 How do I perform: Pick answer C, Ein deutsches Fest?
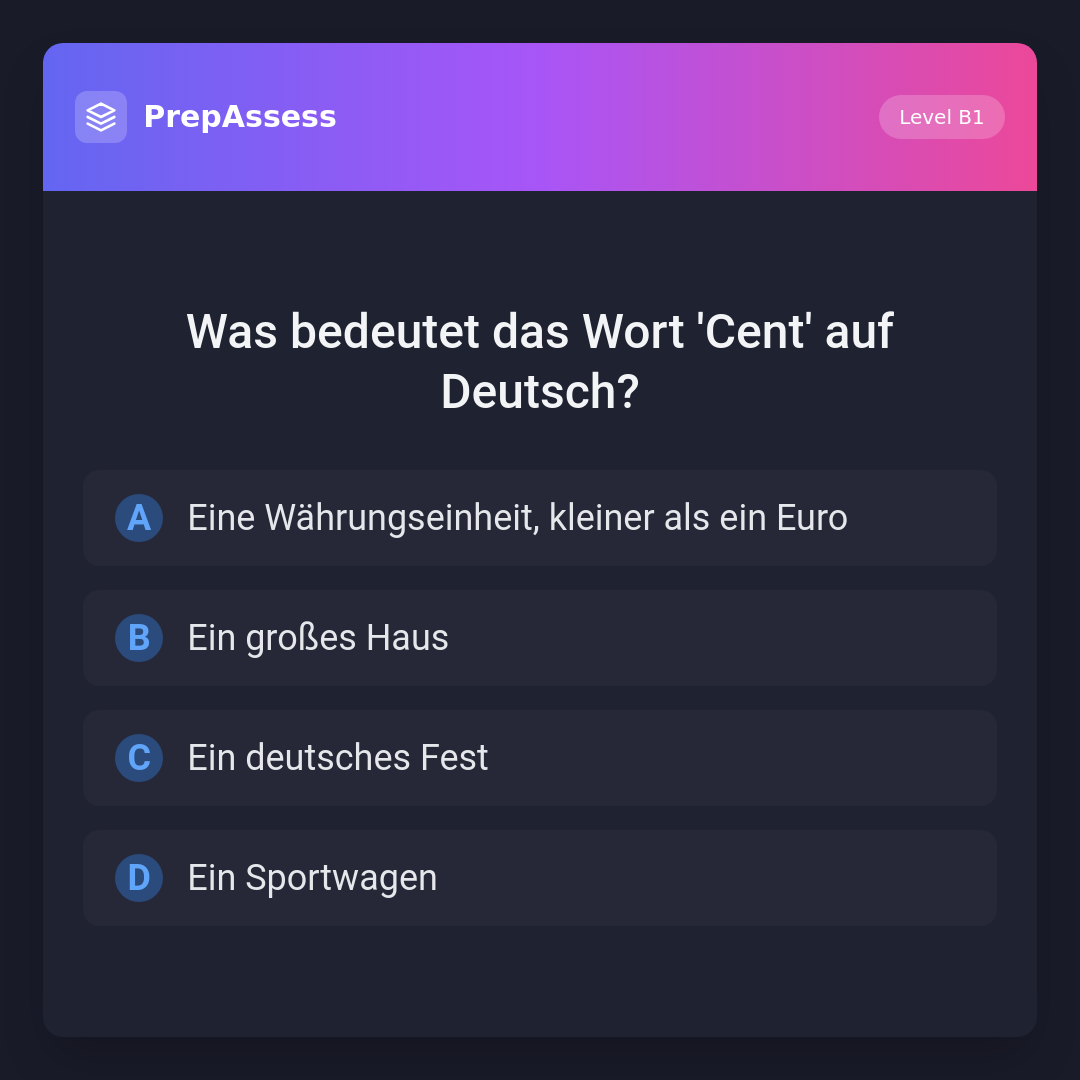click(x=540, y=758)
